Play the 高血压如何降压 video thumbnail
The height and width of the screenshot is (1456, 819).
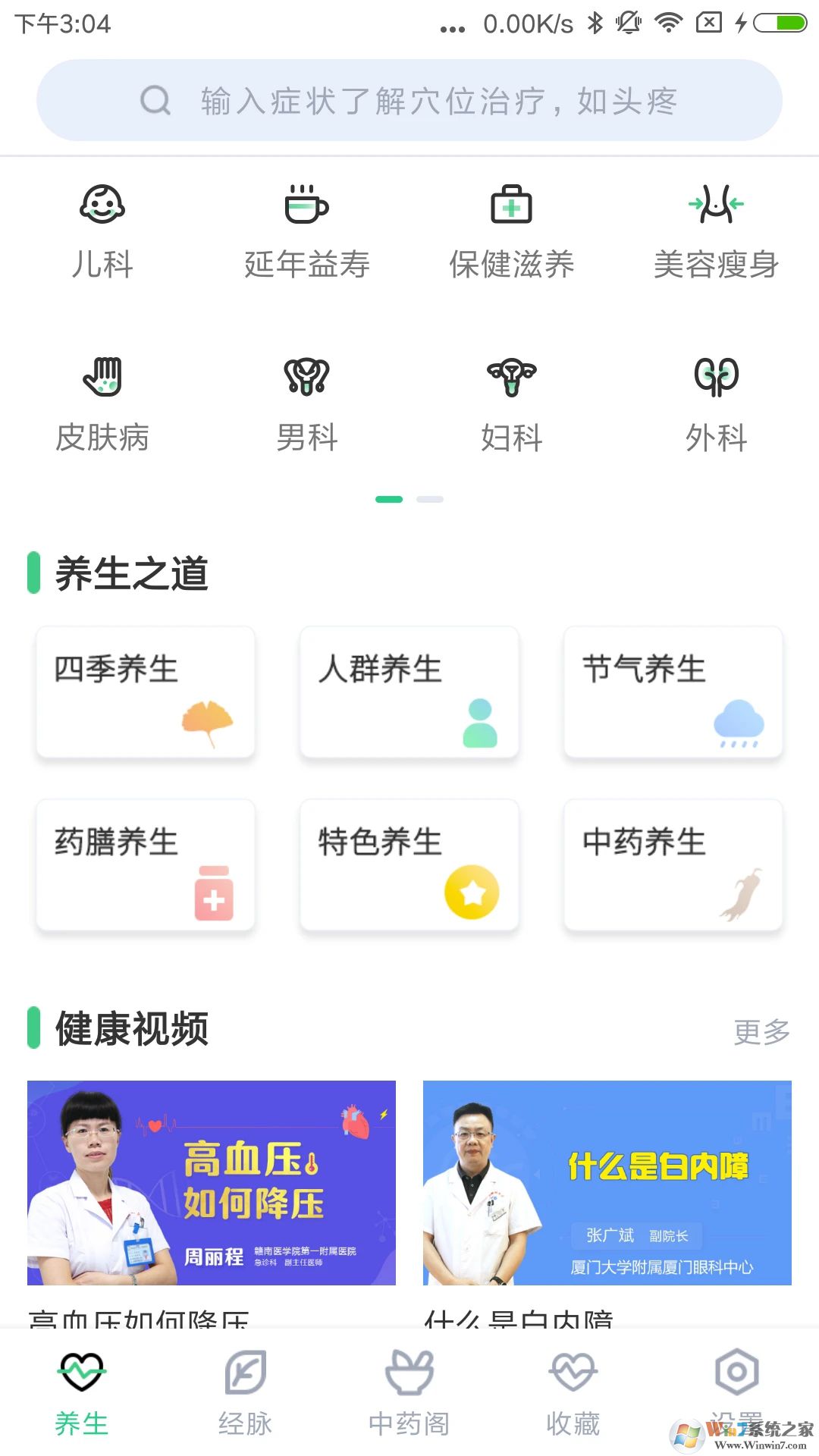pos(211,1181)
